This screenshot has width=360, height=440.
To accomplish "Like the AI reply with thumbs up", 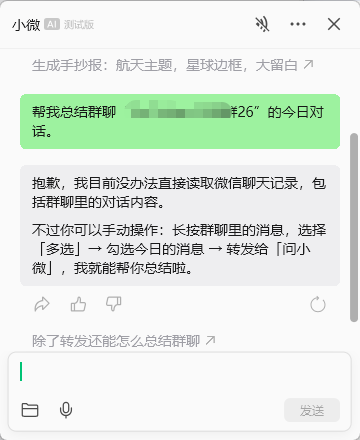I will [78, 304].
